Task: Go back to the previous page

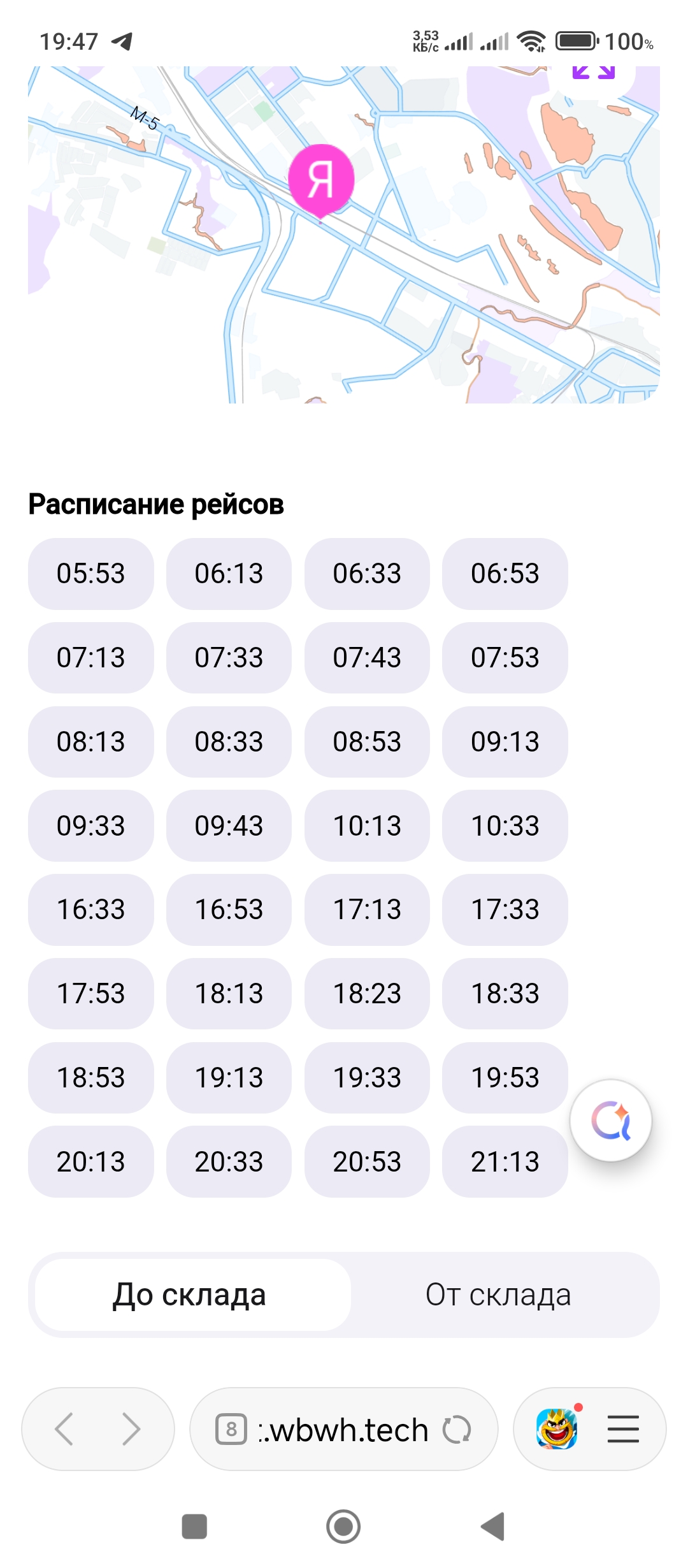Action: coord(64,1428)
